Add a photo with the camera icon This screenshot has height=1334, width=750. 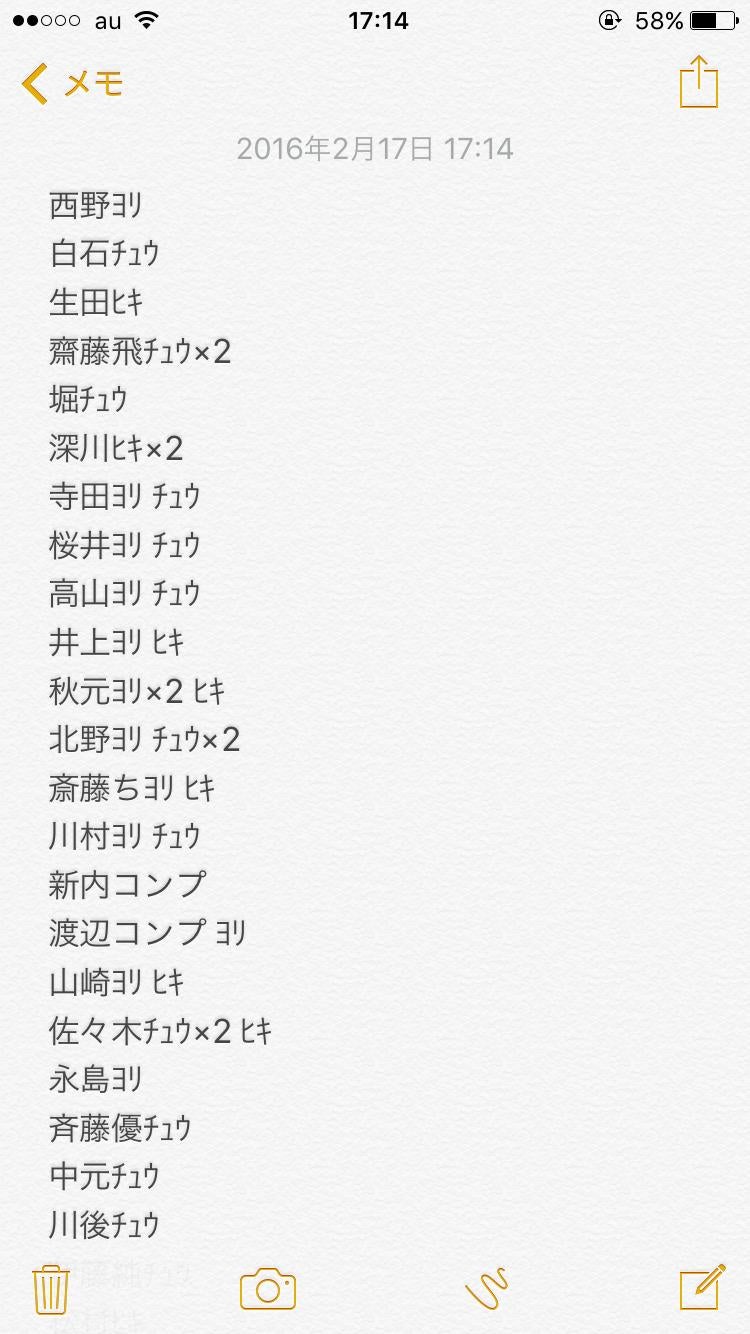268,1288
